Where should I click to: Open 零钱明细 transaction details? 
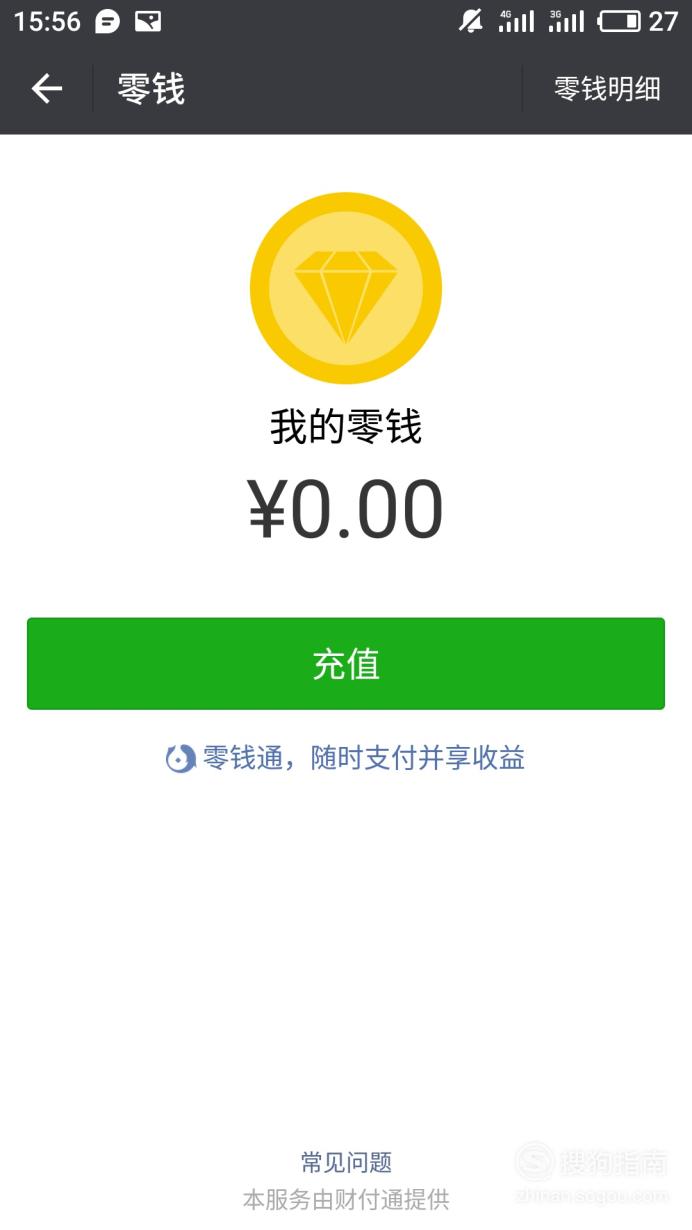[607, 89]
